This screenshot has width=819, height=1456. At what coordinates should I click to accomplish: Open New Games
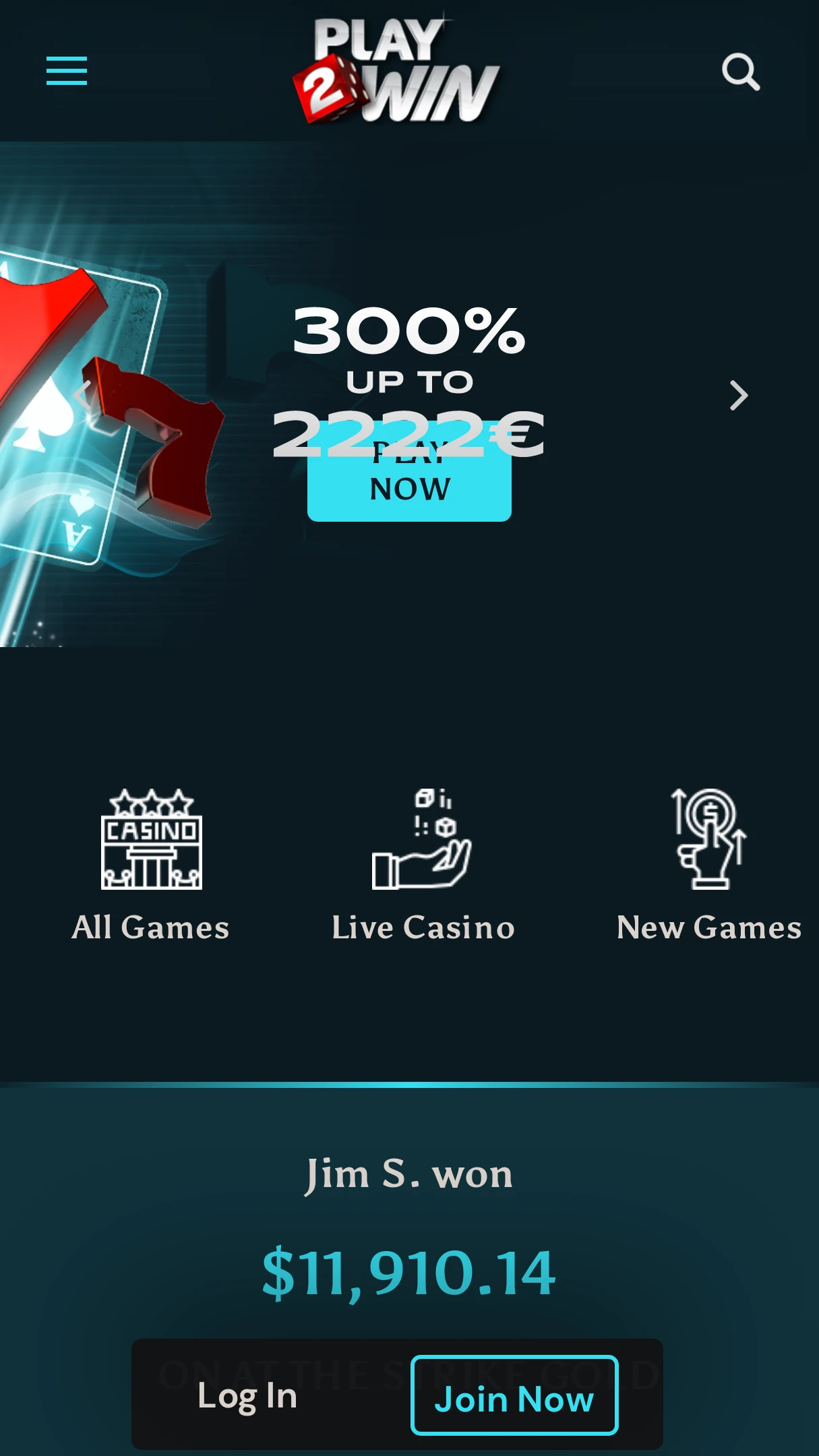(708, 866)
